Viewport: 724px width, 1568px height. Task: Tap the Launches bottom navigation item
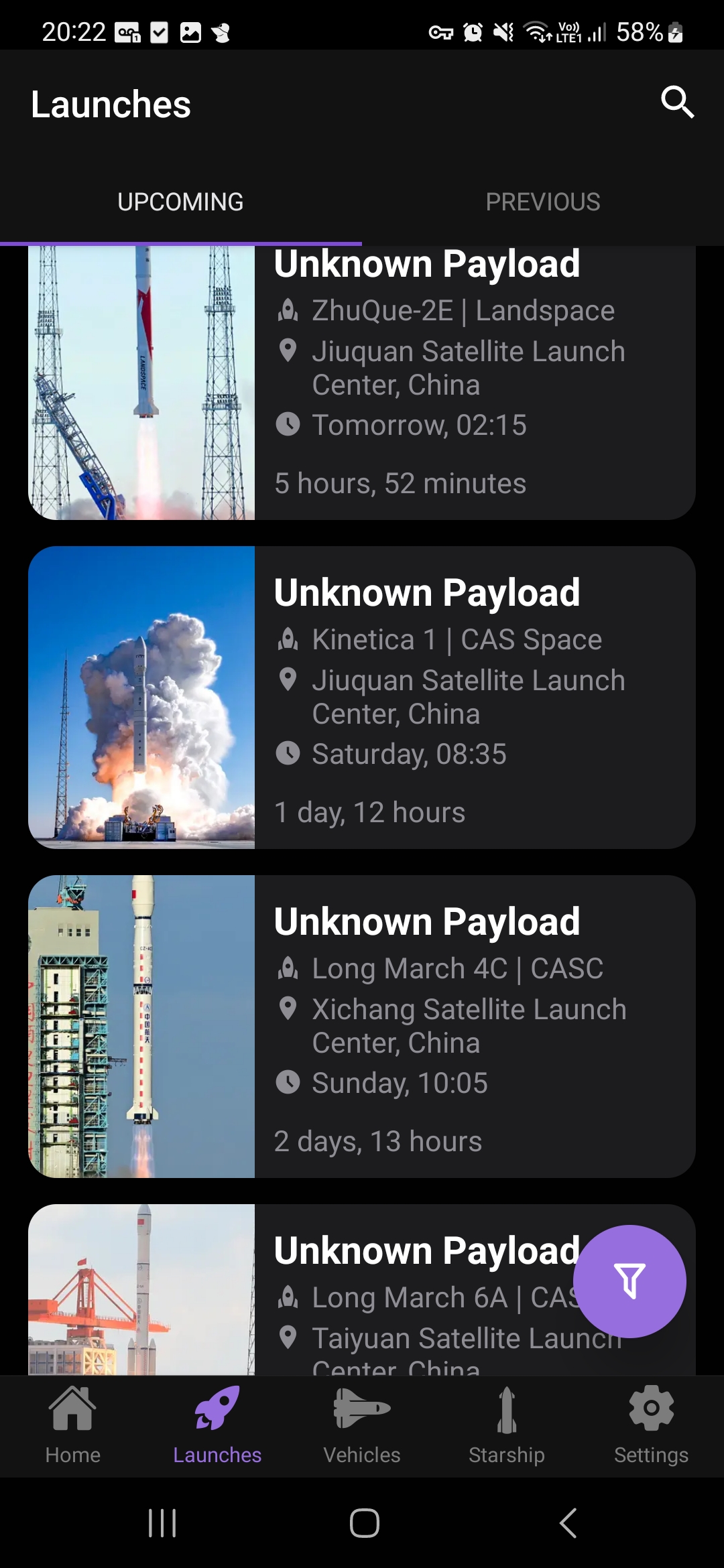pos(217,1425)
